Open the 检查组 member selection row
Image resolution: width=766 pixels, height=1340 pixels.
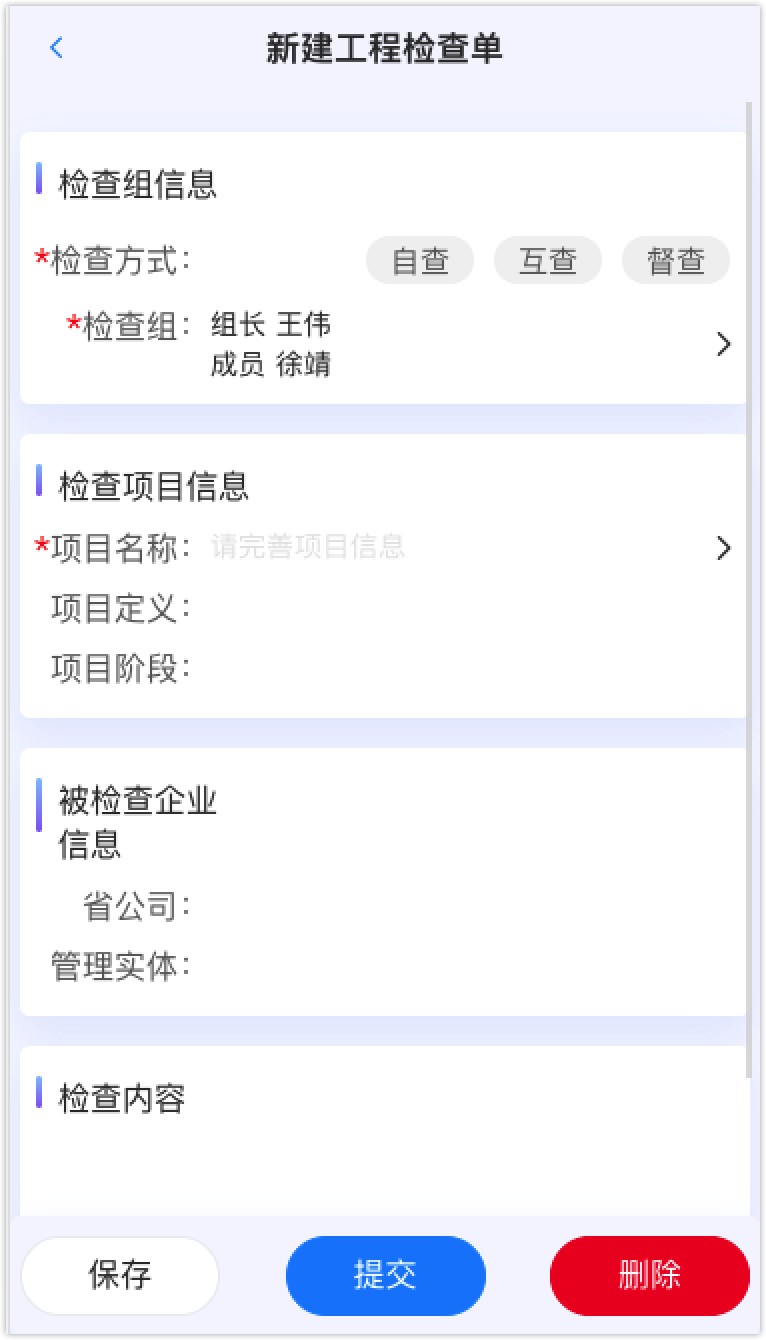coord(384,344)
